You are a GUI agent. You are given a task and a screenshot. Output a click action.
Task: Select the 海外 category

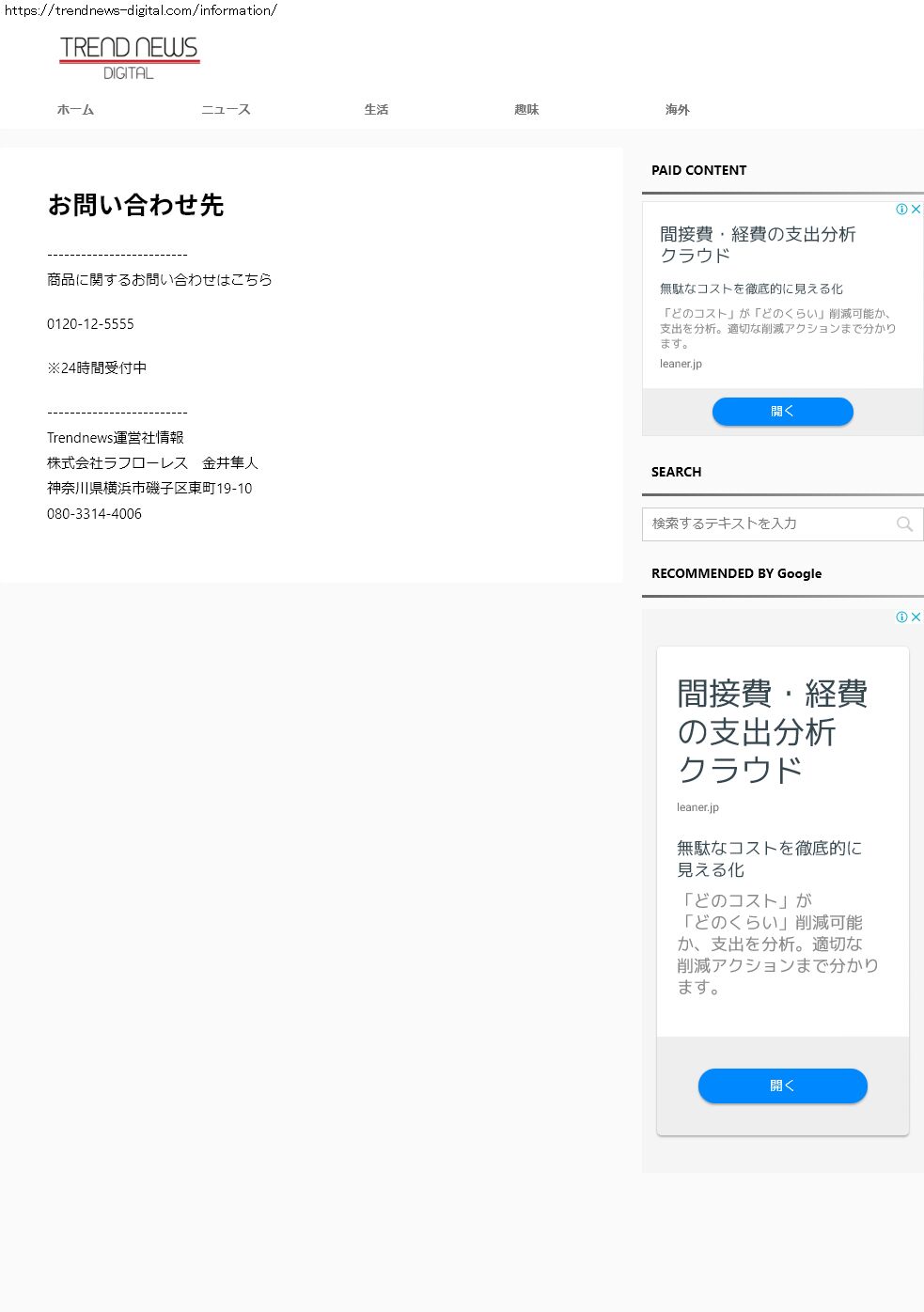click(677, 110)
